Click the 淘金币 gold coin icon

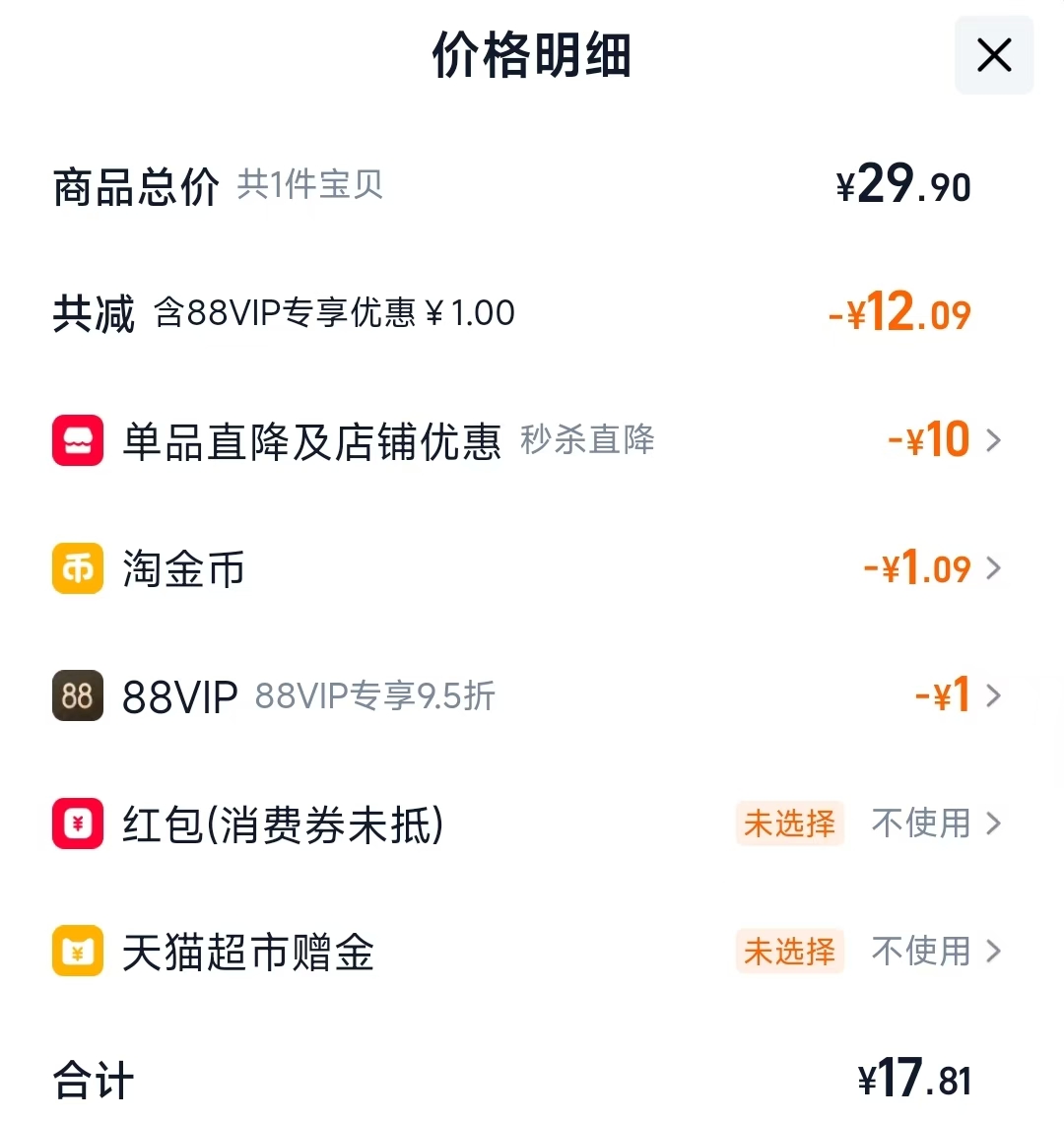pyautogui.click(x=77, y=568)
